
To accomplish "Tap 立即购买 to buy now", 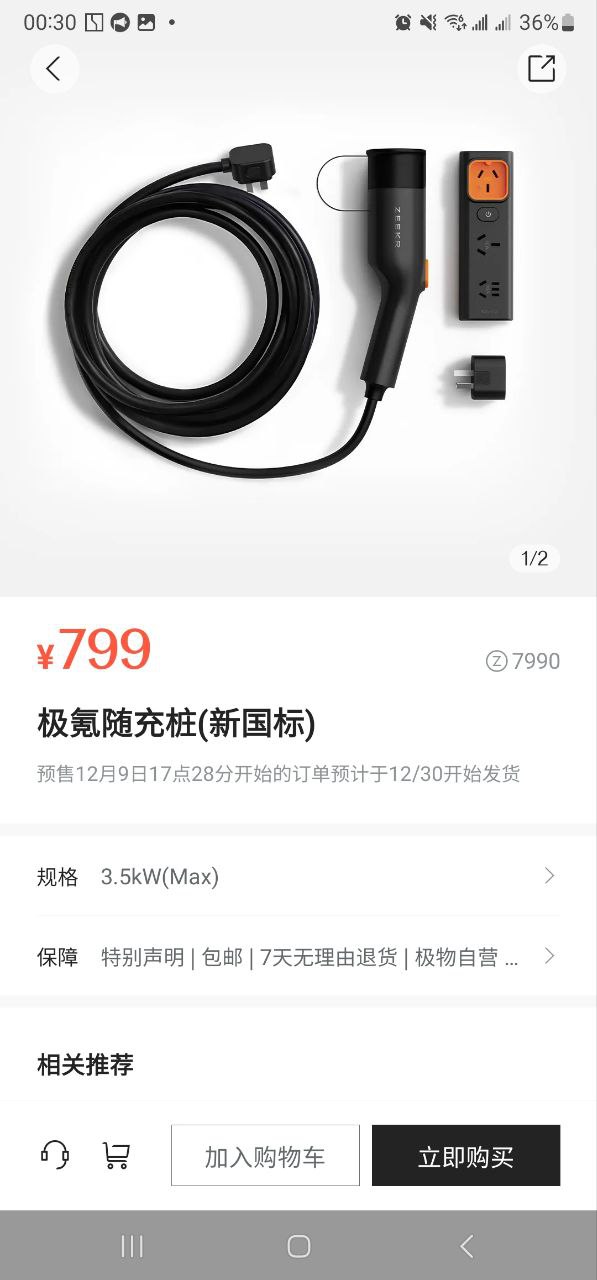I will tap(466, 1156).
